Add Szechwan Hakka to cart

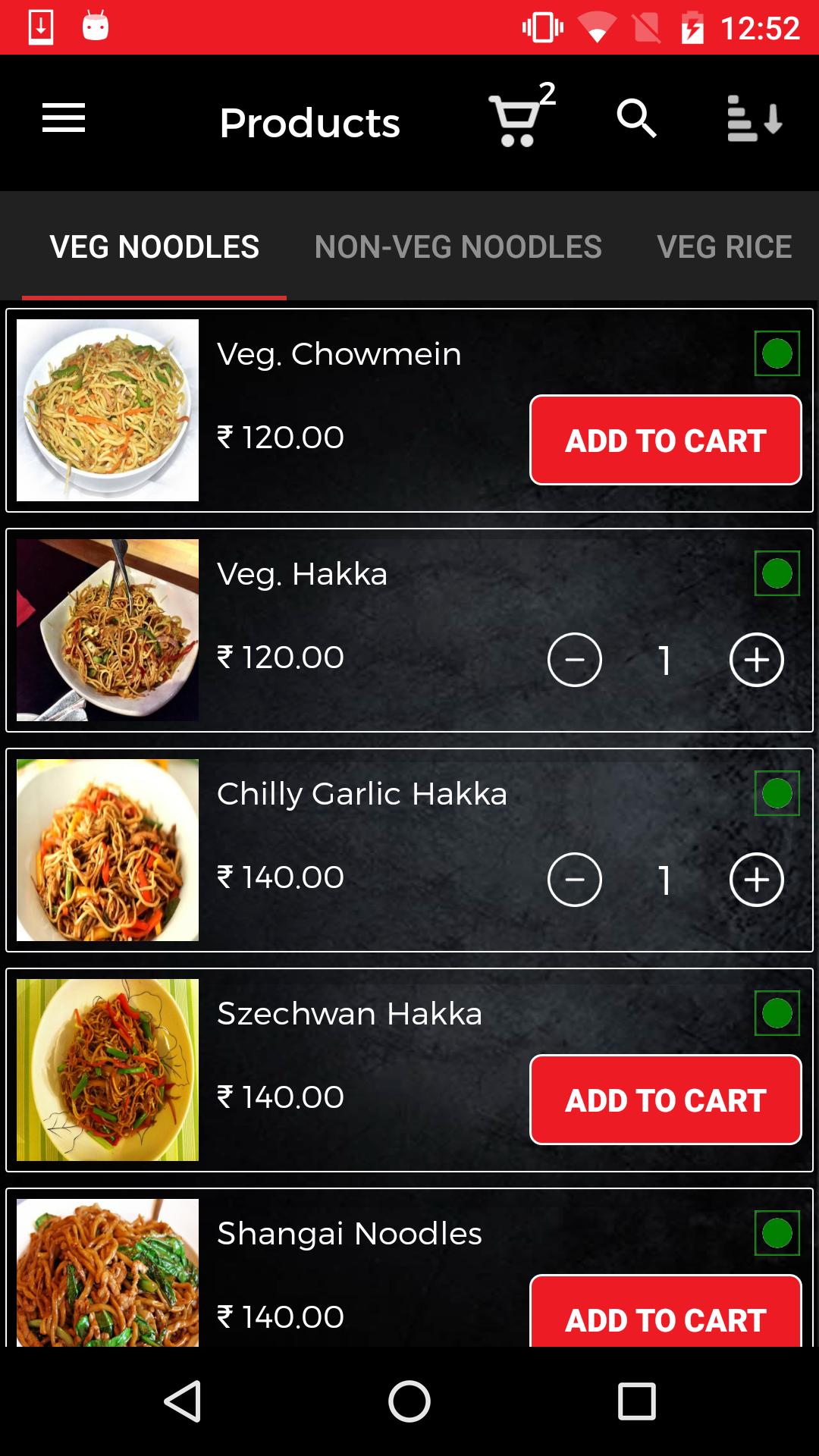pos(665,1100)
